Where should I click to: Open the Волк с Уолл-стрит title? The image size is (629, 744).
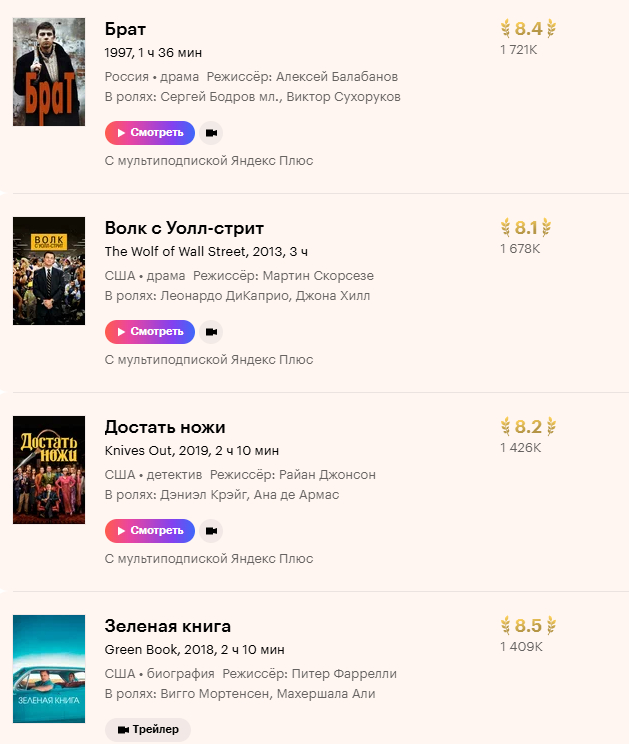pos(184,228)
